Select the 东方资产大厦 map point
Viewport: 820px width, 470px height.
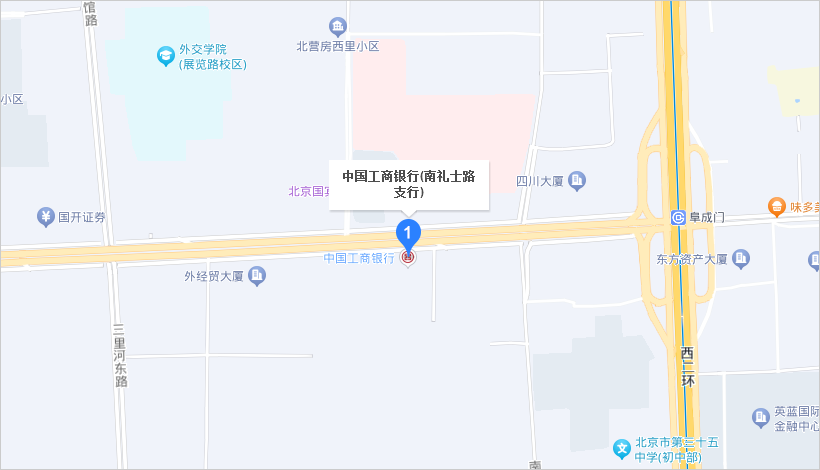pyautogui.click(x=741, y=258)
